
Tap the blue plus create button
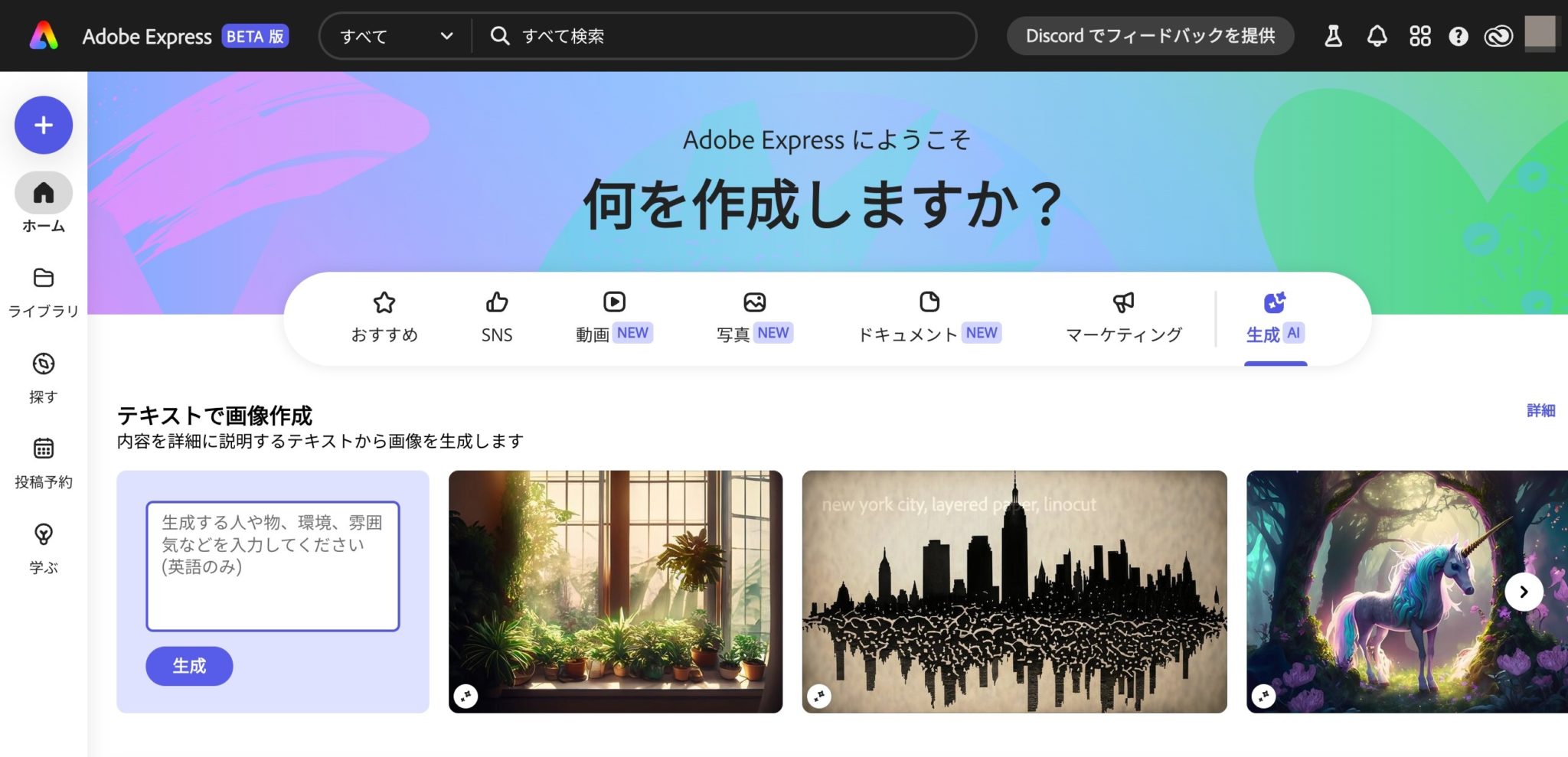coord(44,125)
